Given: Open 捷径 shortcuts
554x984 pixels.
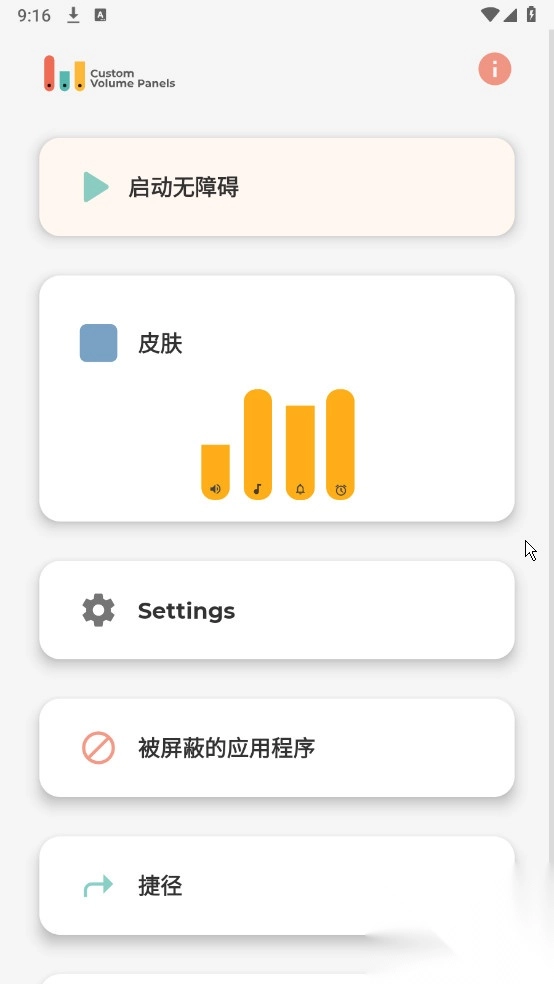Looking at the screenshot, I should (x=277, y=885).
